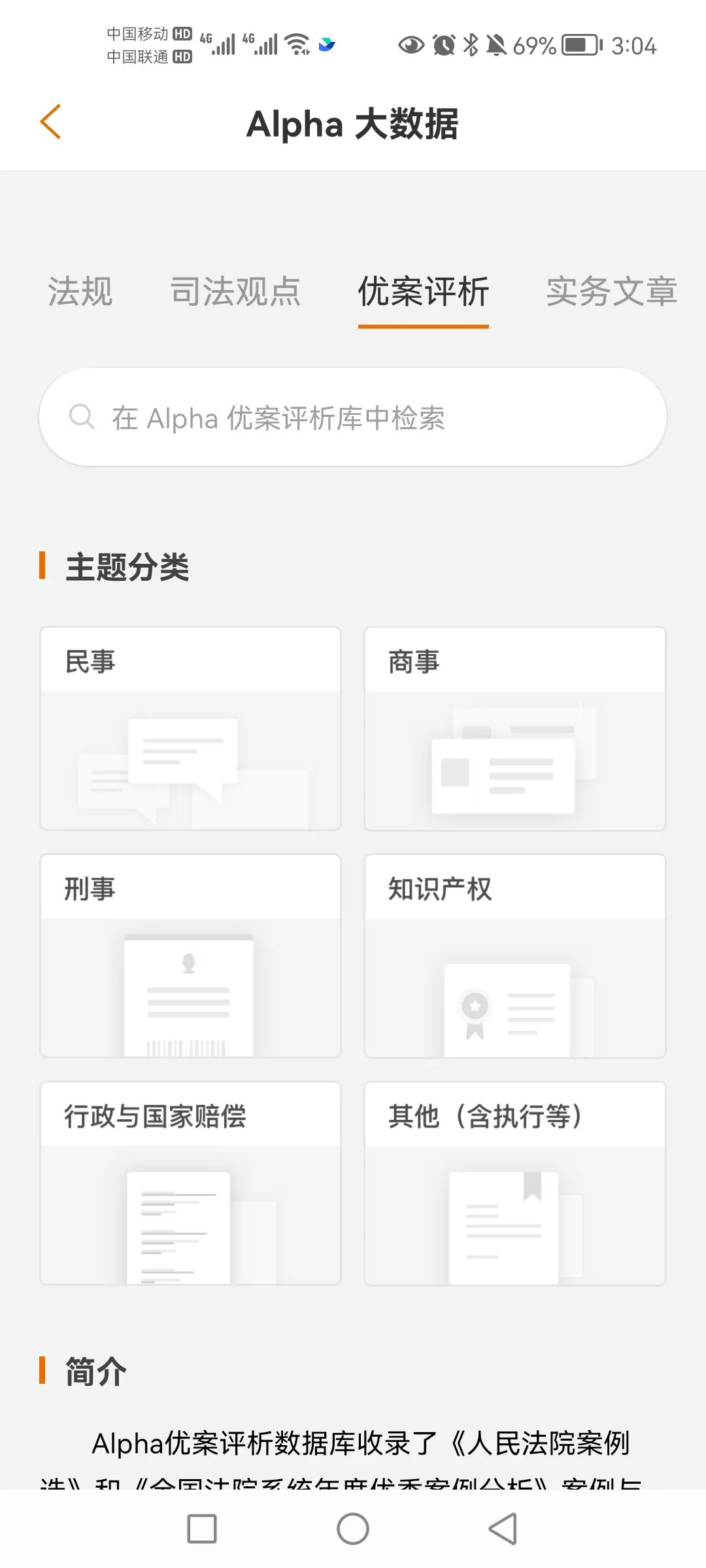Switch to the 司法观点 tab
This screenshot has width=706, height=1568.
tap(235, 291)
